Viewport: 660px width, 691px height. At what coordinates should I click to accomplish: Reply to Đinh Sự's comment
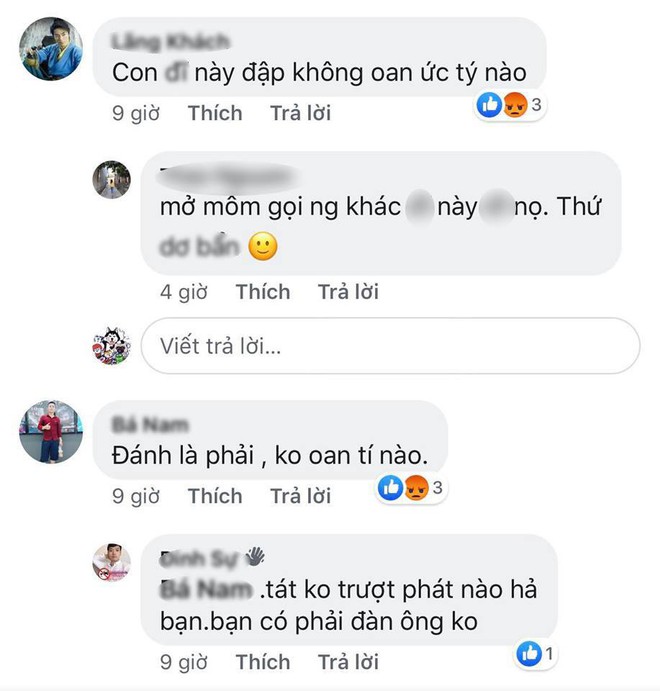(x=348, y=661)
